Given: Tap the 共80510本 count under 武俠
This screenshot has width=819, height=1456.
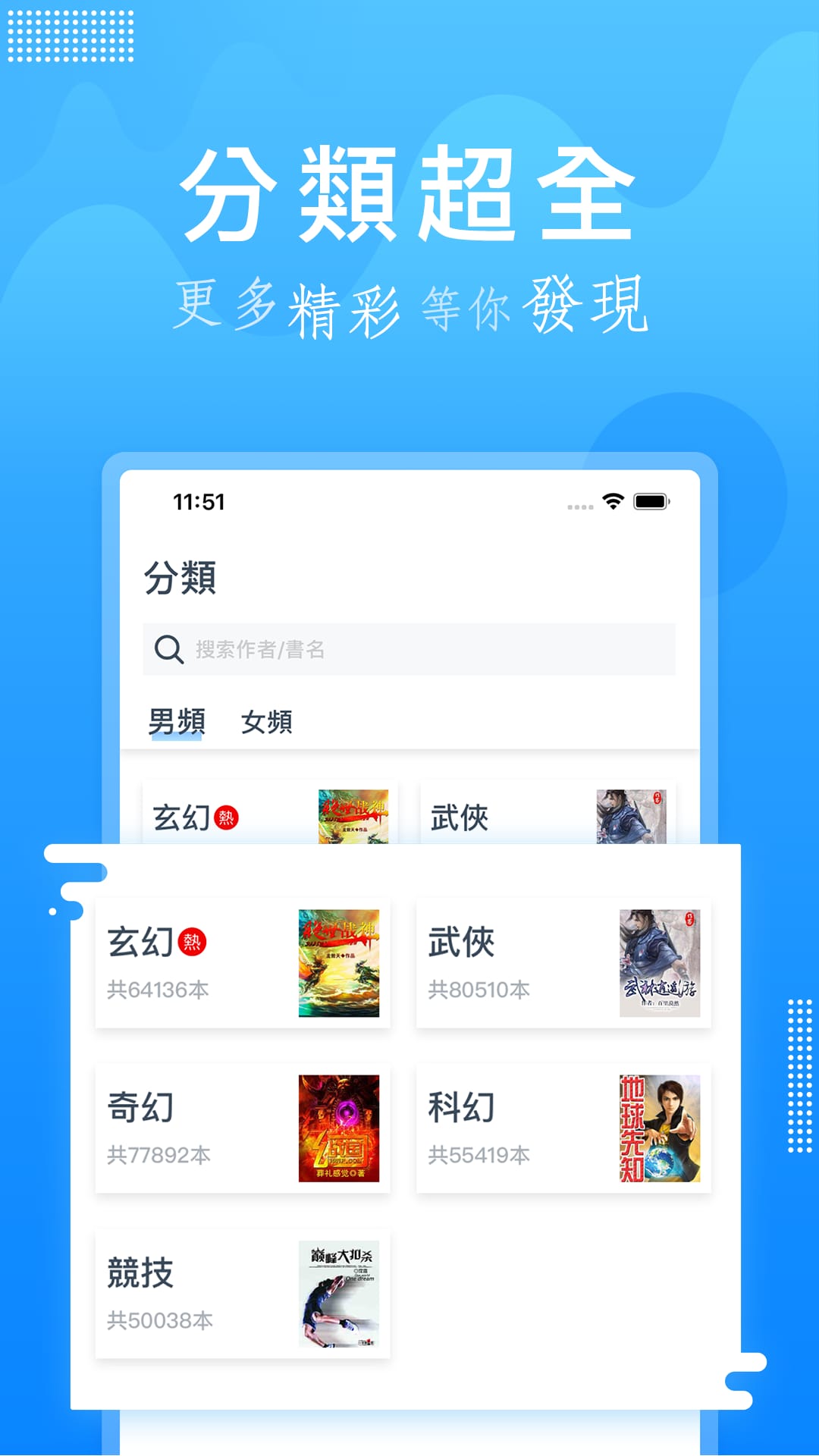Looking at the screenshot, I should pos(478,989).
